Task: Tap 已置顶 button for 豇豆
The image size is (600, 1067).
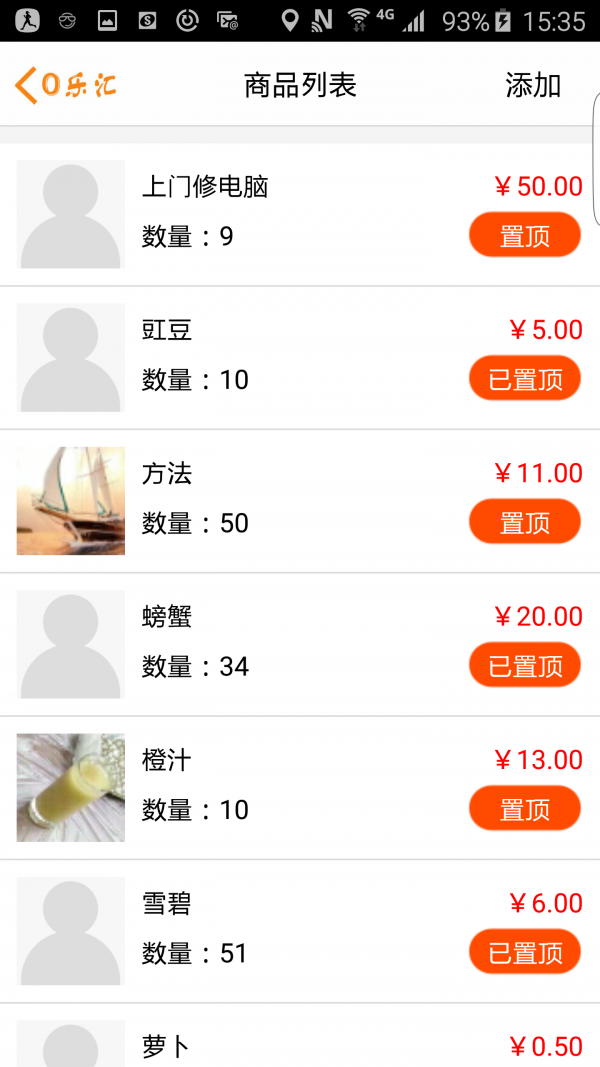Action: pyautogui.click(x=525, y=380)
